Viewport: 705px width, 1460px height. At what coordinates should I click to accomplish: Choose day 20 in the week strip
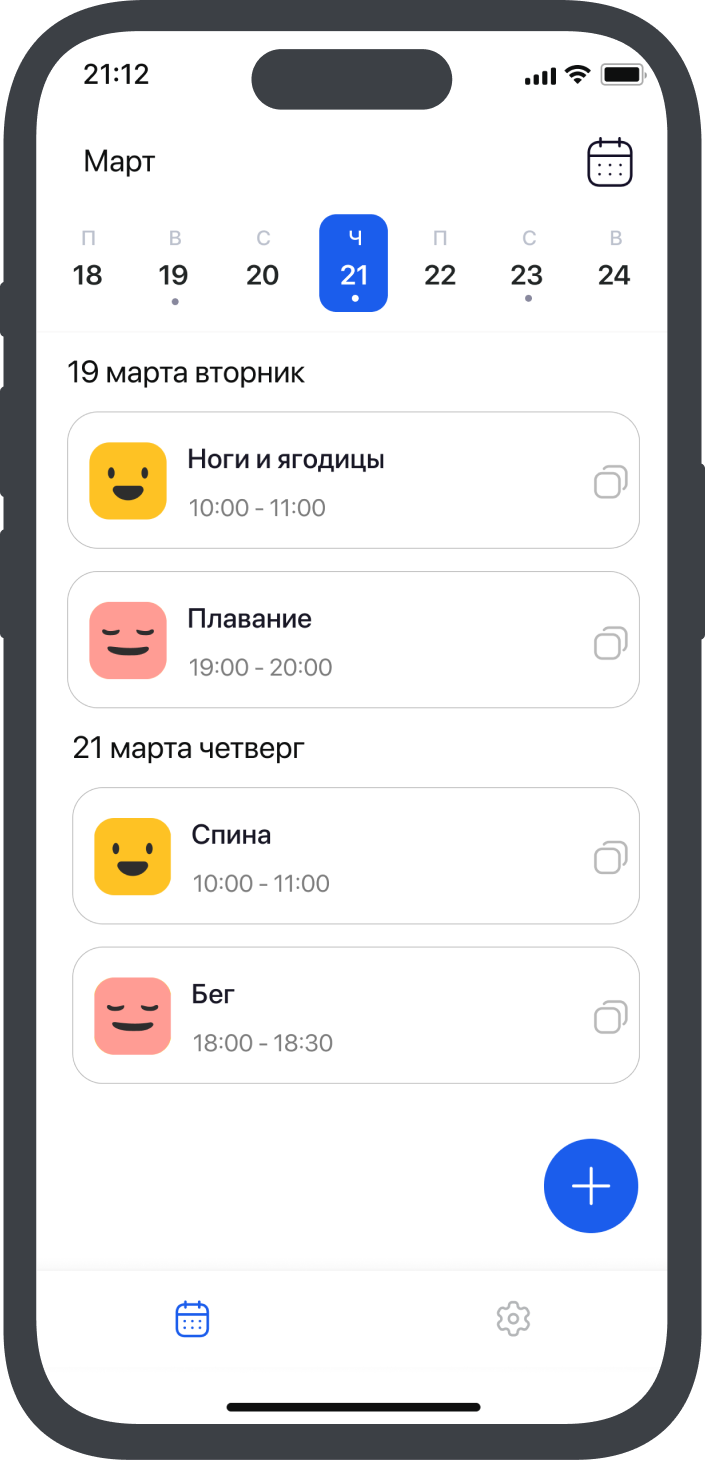click(x=262, y=263)
